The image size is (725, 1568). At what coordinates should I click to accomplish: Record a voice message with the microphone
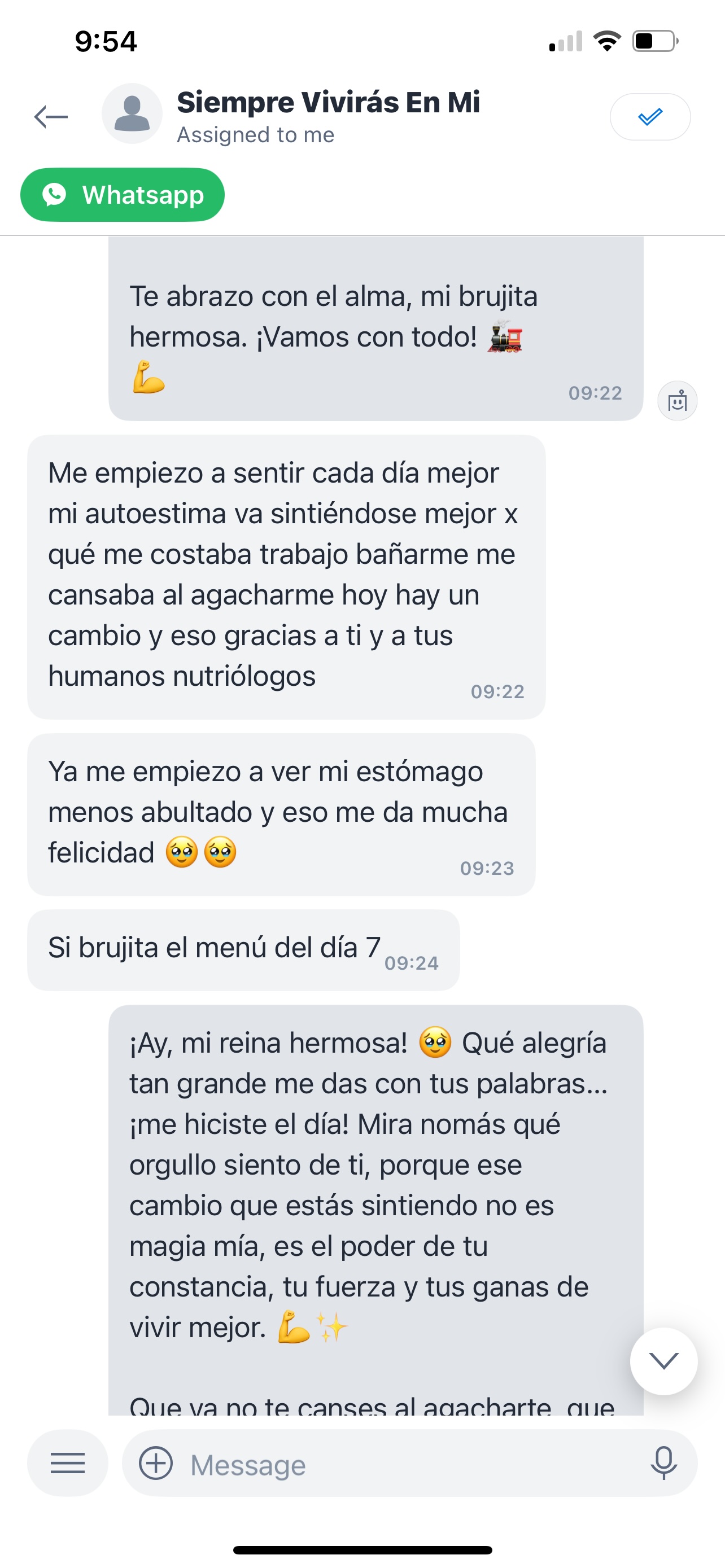coord(663,1464)
